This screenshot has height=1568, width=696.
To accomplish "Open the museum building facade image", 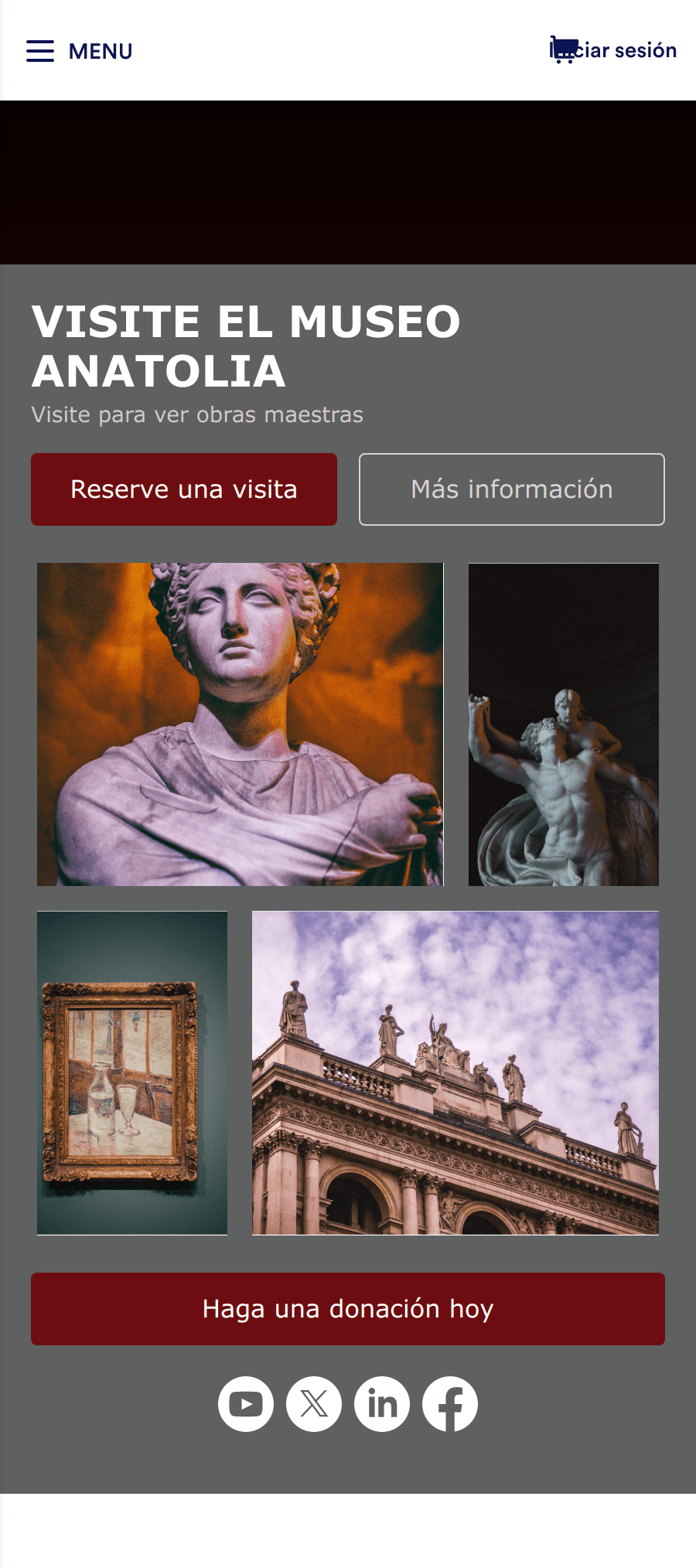I will point(455,1072).
